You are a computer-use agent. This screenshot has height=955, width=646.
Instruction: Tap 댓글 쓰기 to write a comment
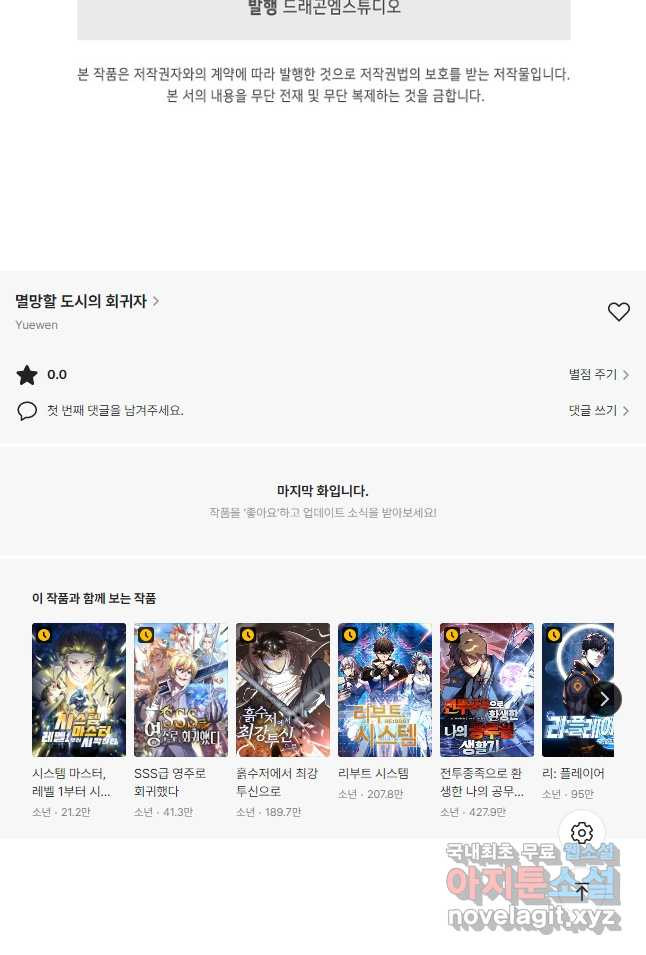[x=598, y=411]
